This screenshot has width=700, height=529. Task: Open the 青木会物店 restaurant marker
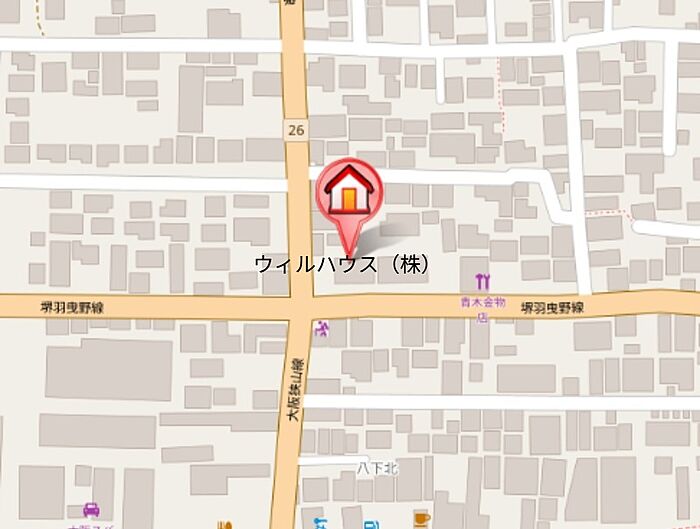[x=485, y=281]
